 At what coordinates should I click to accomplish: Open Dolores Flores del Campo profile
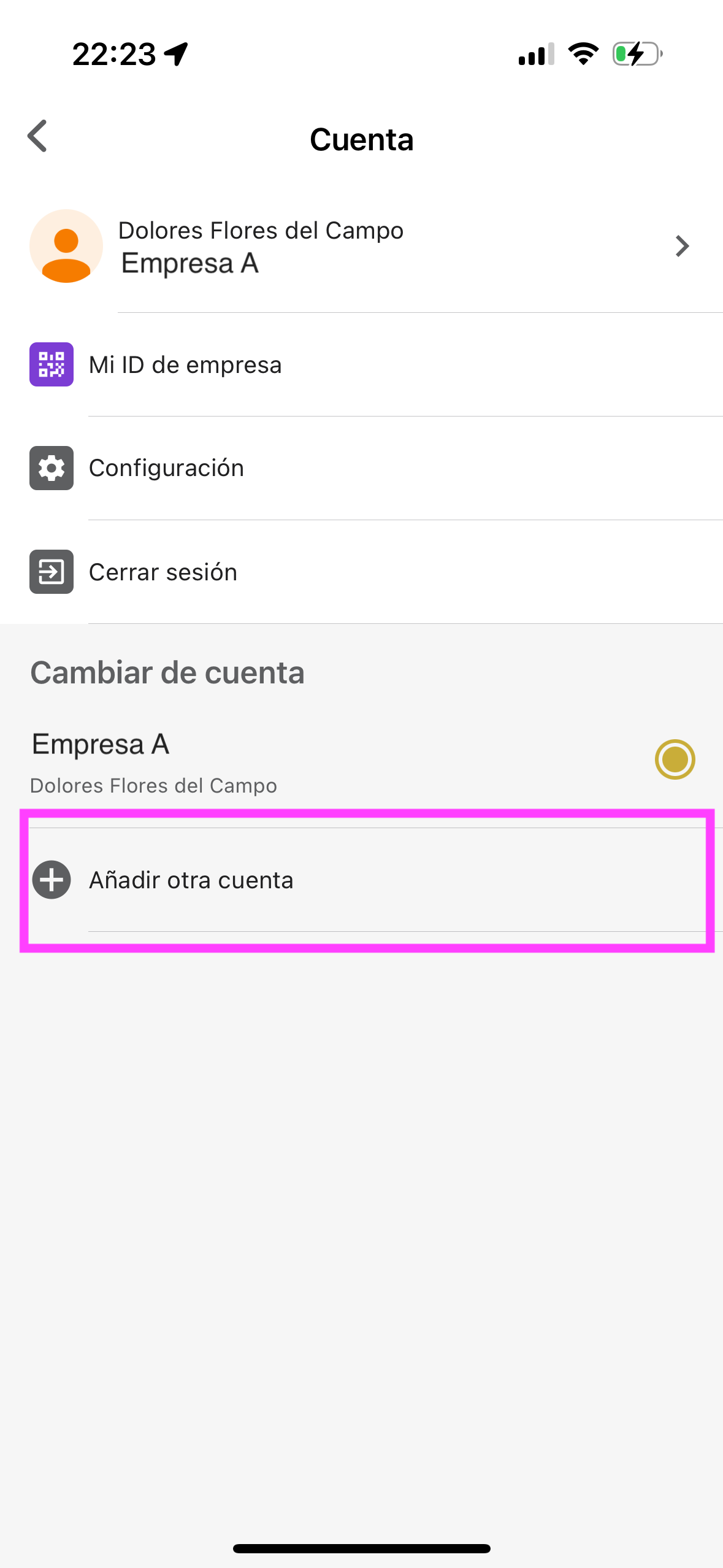point(362,247)
